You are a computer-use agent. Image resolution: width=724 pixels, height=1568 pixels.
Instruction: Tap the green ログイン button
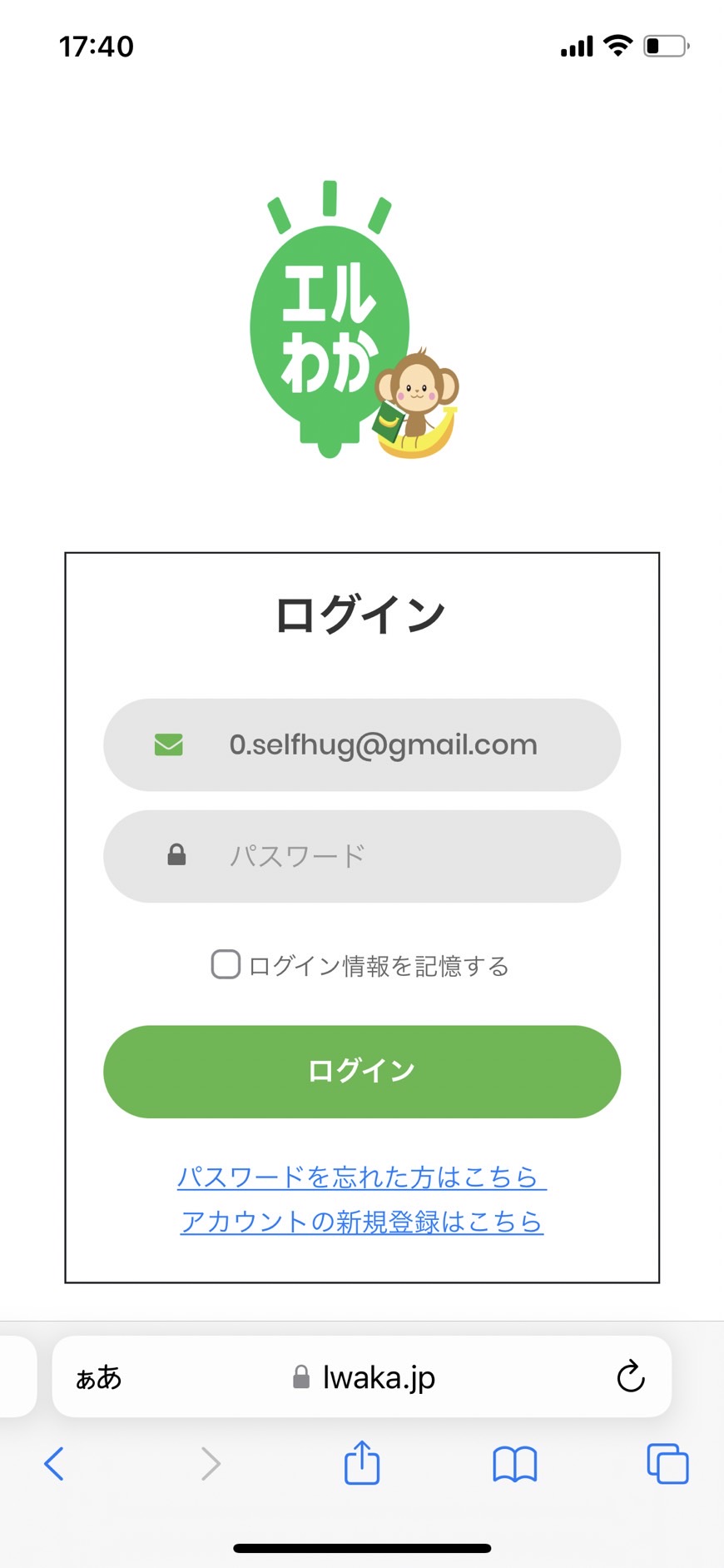pyautogui.click(x=362, y=1072)
